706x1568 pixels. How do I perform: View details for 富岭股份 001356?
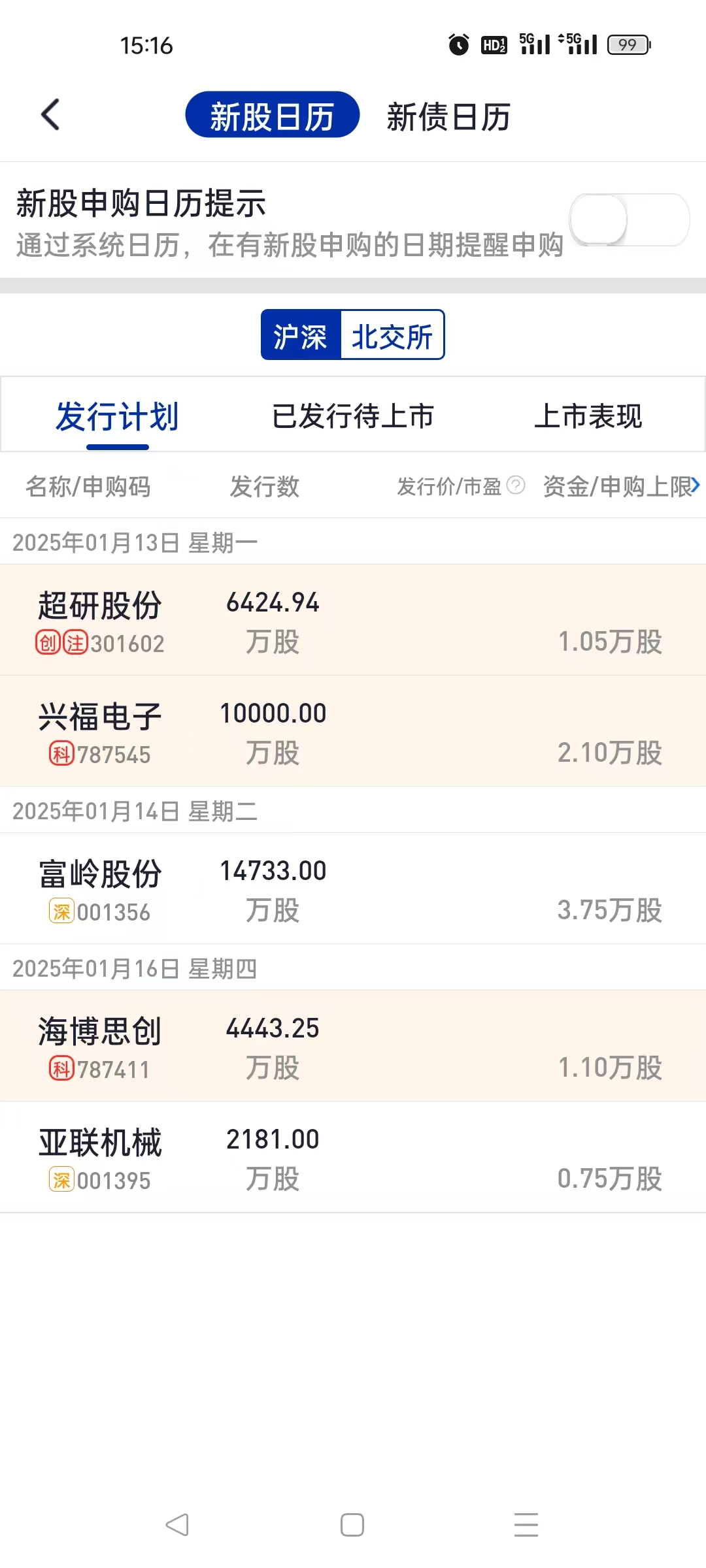[x=353, y=889]
